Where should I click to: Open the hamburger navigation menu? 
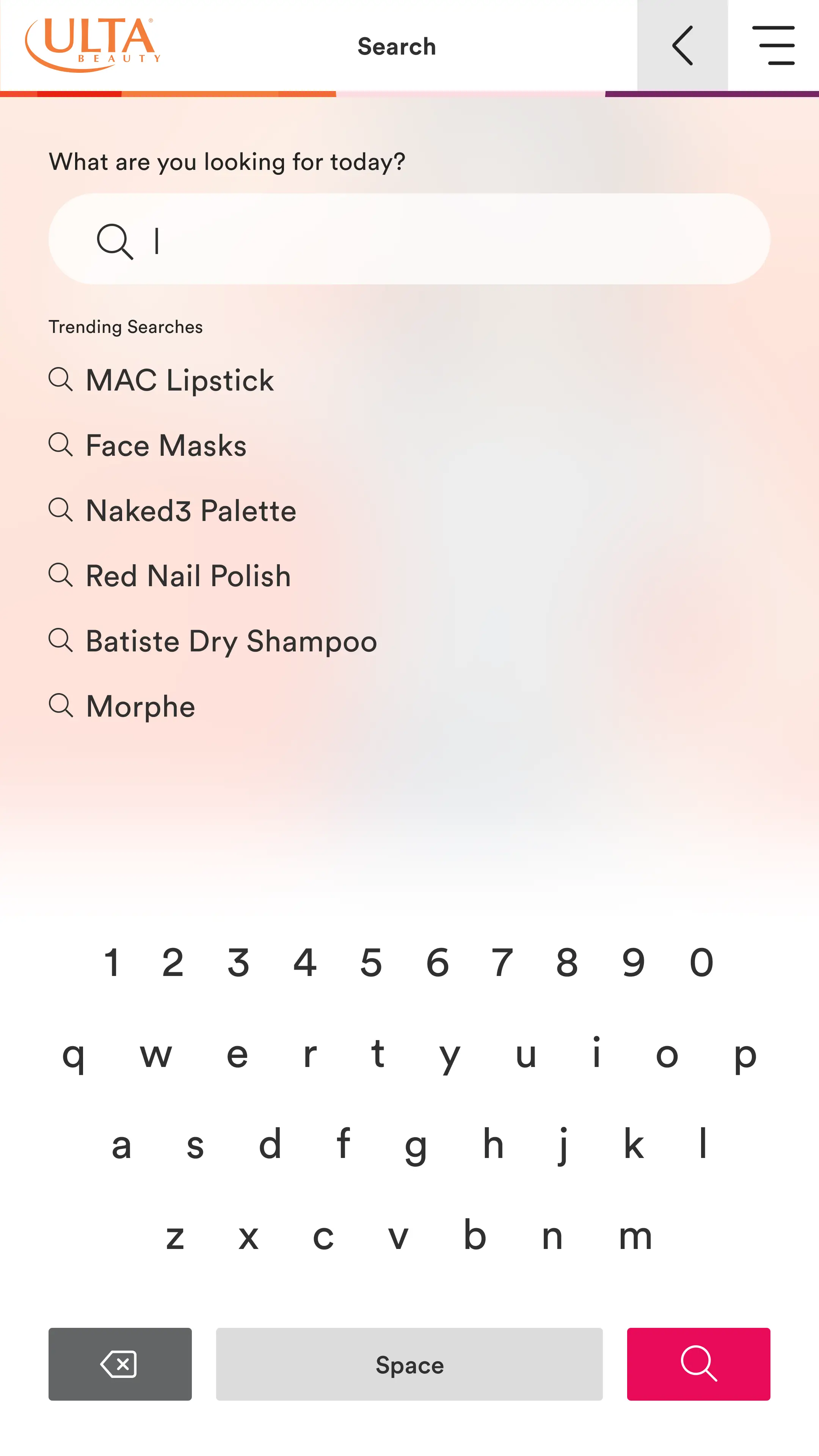pyautogui.click(x=774, y=45)
